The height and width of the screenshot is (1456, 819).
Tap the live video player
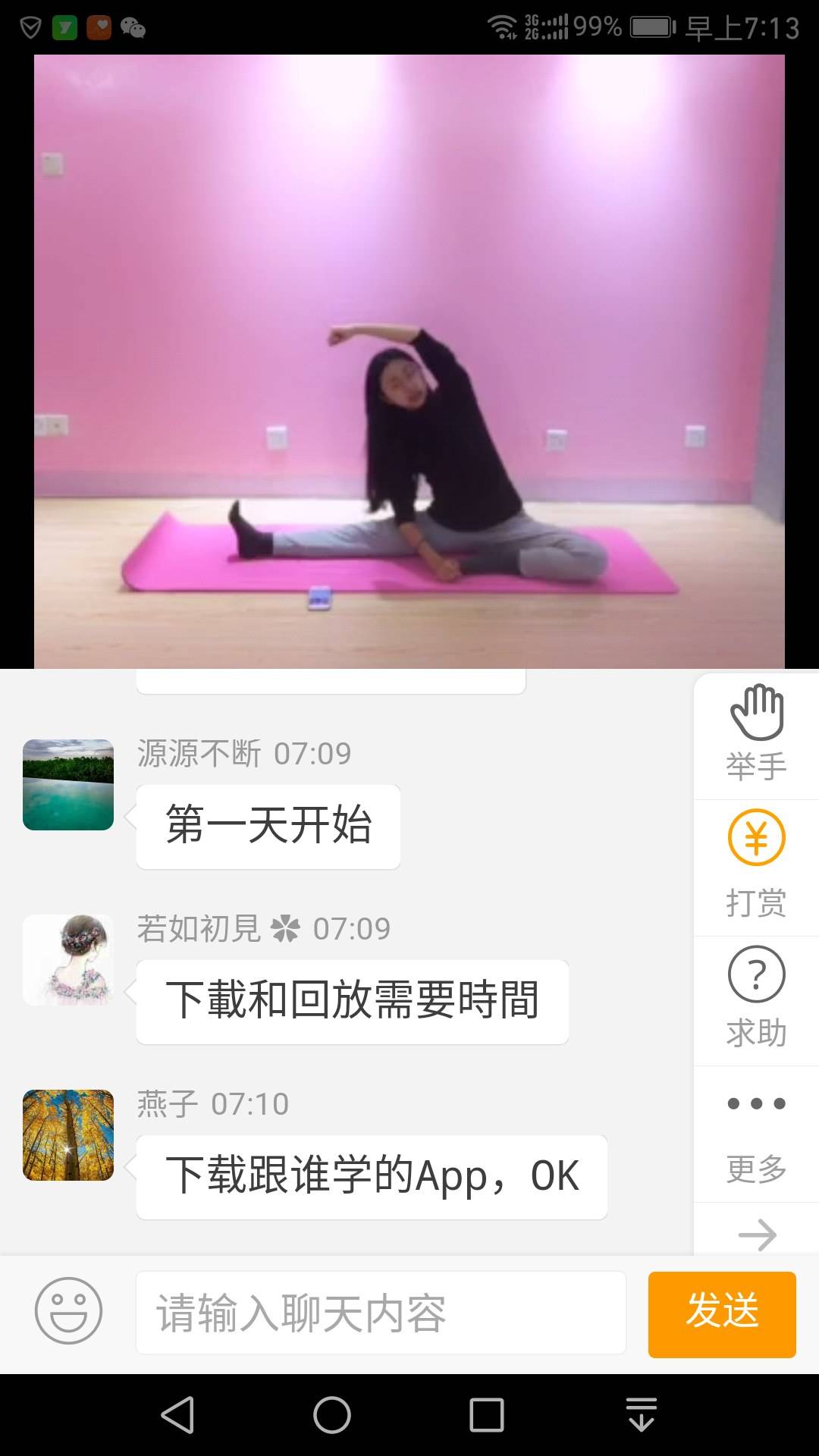[409, 361]
